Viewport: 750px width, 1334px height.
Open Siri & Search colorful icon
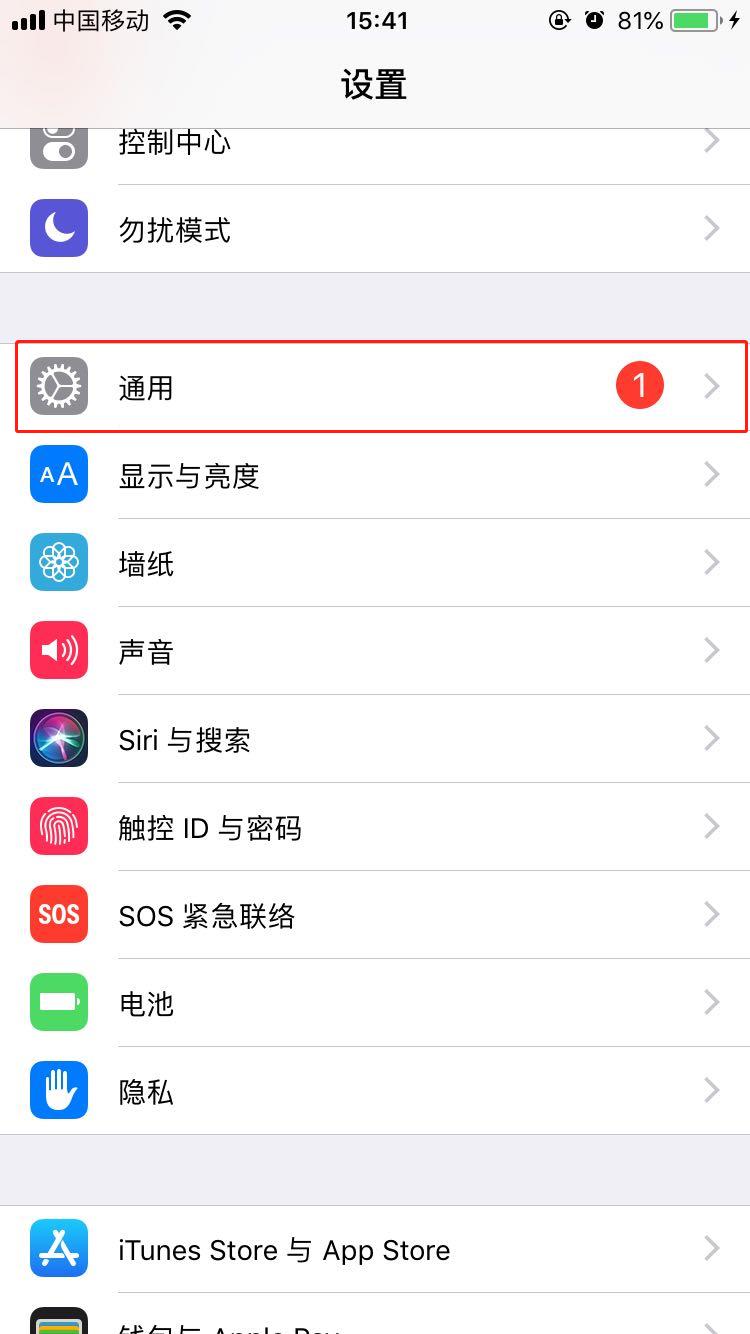pos(58,738)
